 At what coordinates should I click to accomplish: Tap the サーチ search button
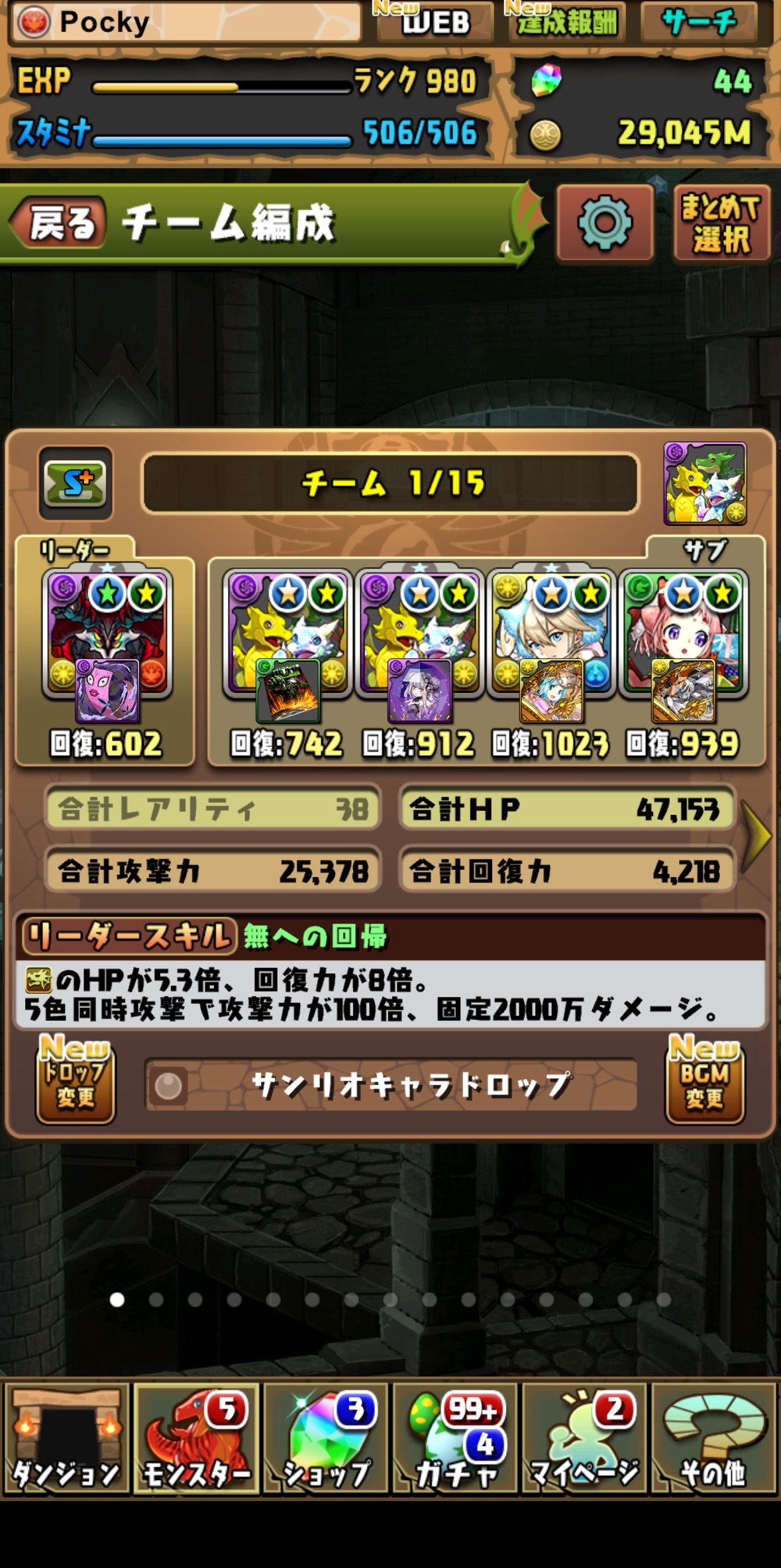(x=700, y=22)
